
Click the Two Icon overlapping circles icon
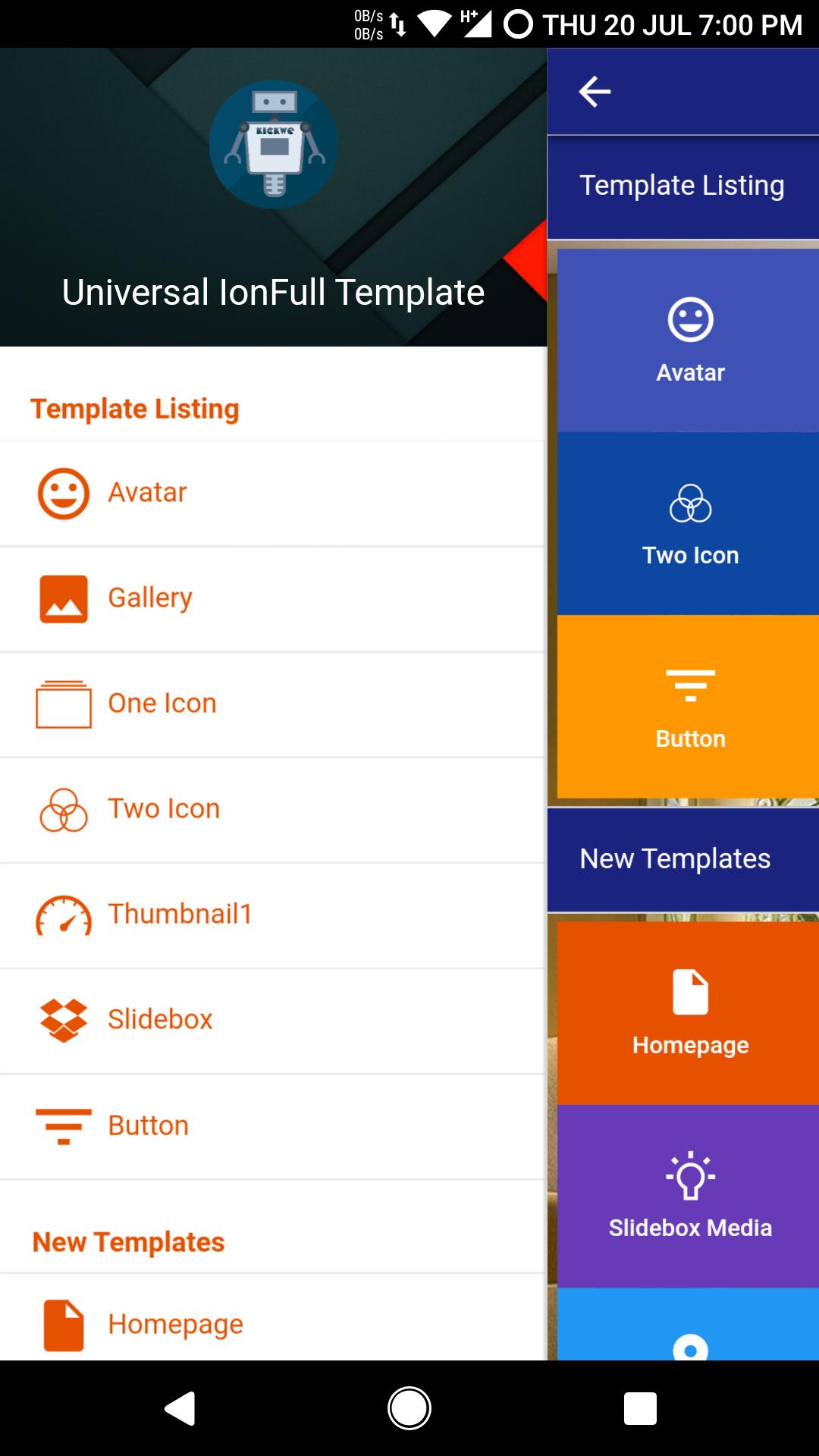[64, 808]
